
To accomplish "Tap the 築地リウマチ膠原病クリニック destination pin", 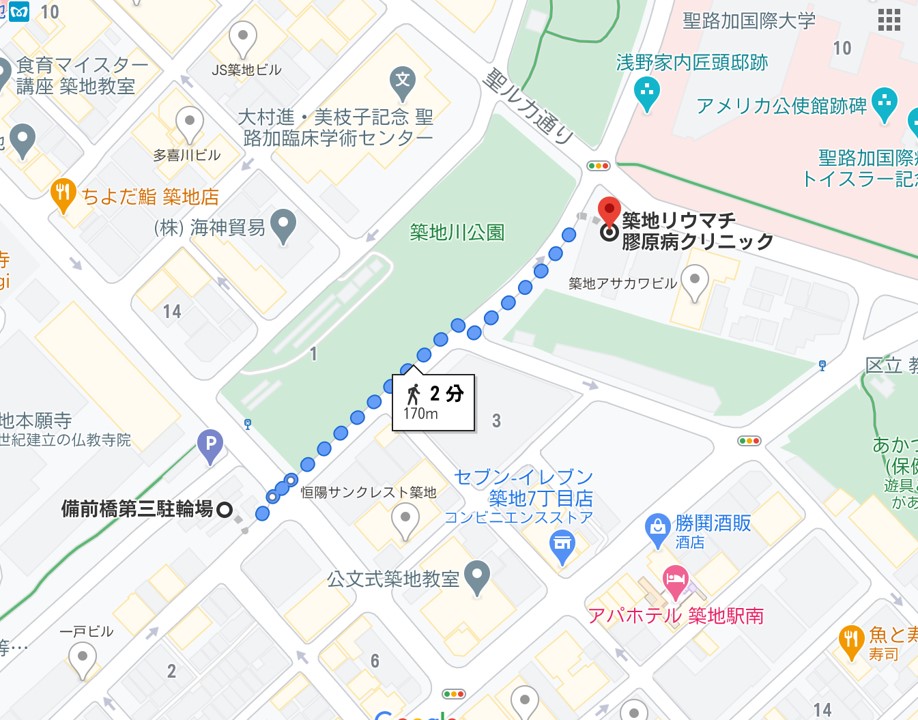I will click(x=608, y=212).
